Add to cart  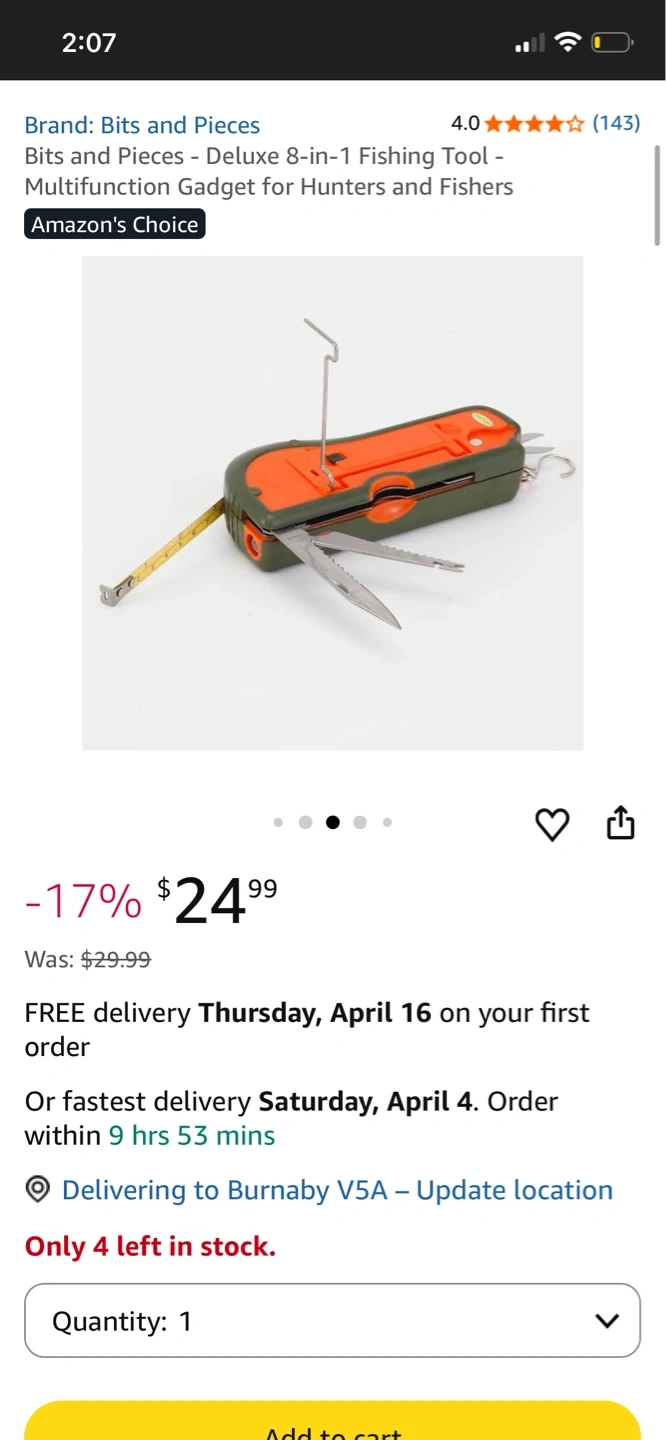click(332, 1425)
